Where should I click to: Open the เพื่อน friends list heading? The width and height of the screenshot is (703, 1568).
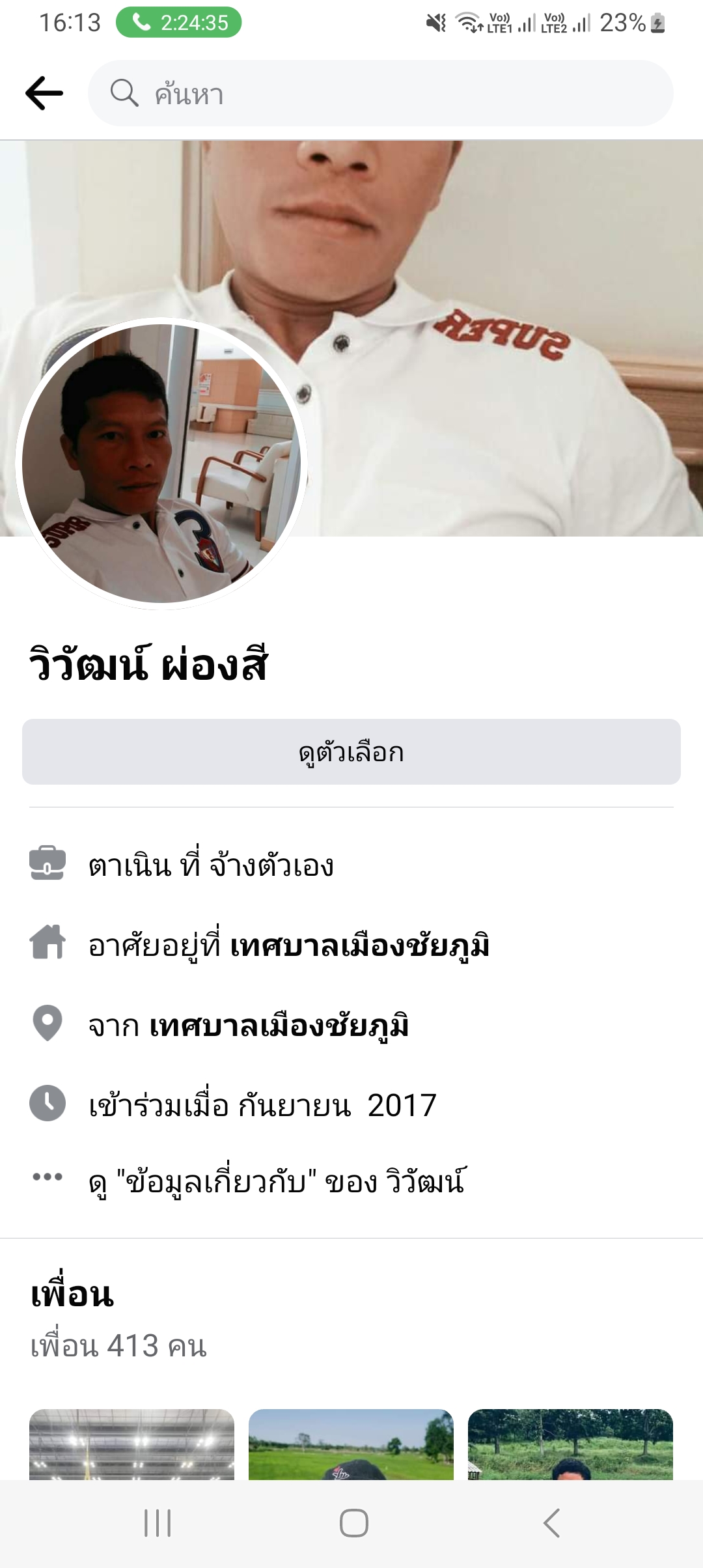(72, 1295)
